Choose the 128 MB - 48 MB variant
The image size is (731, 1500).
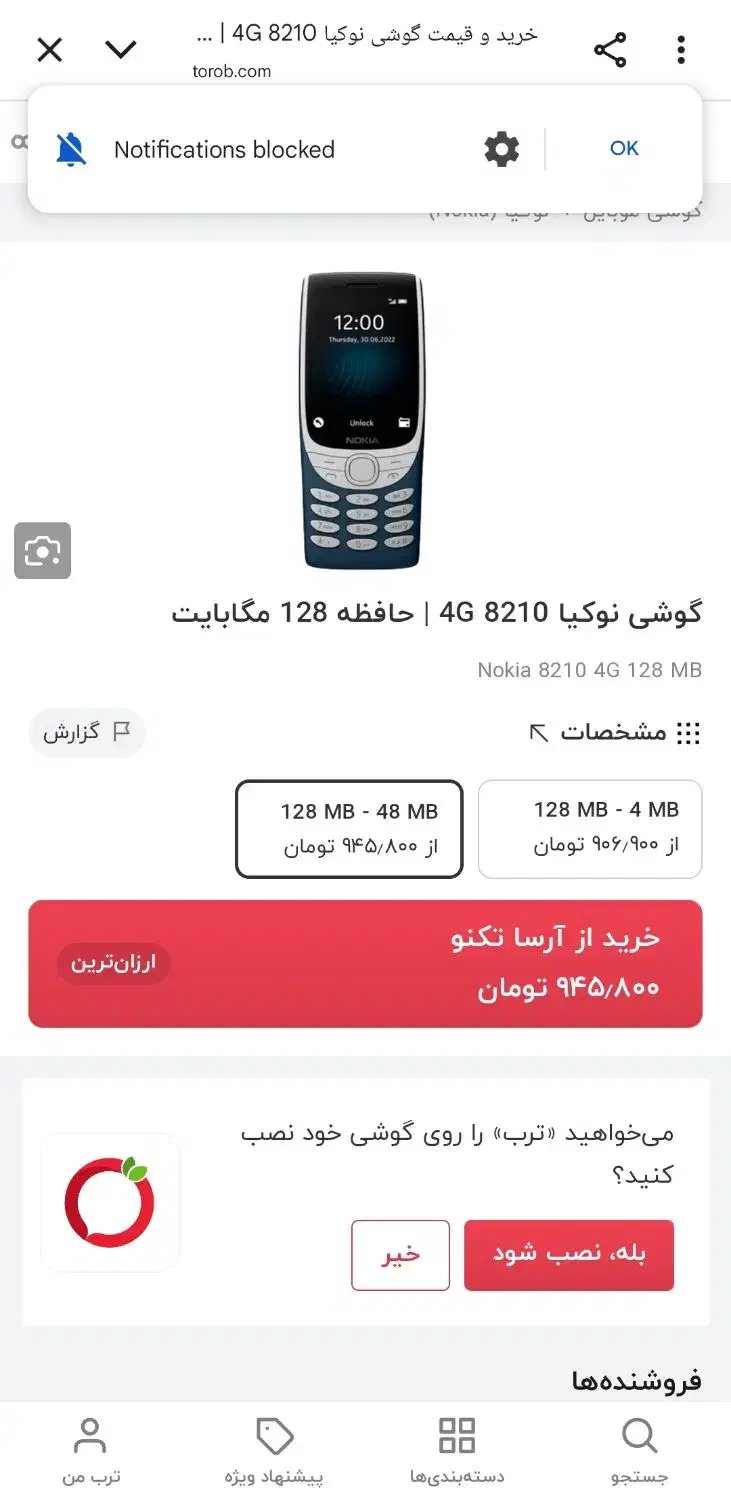click(x=349, y=828)
